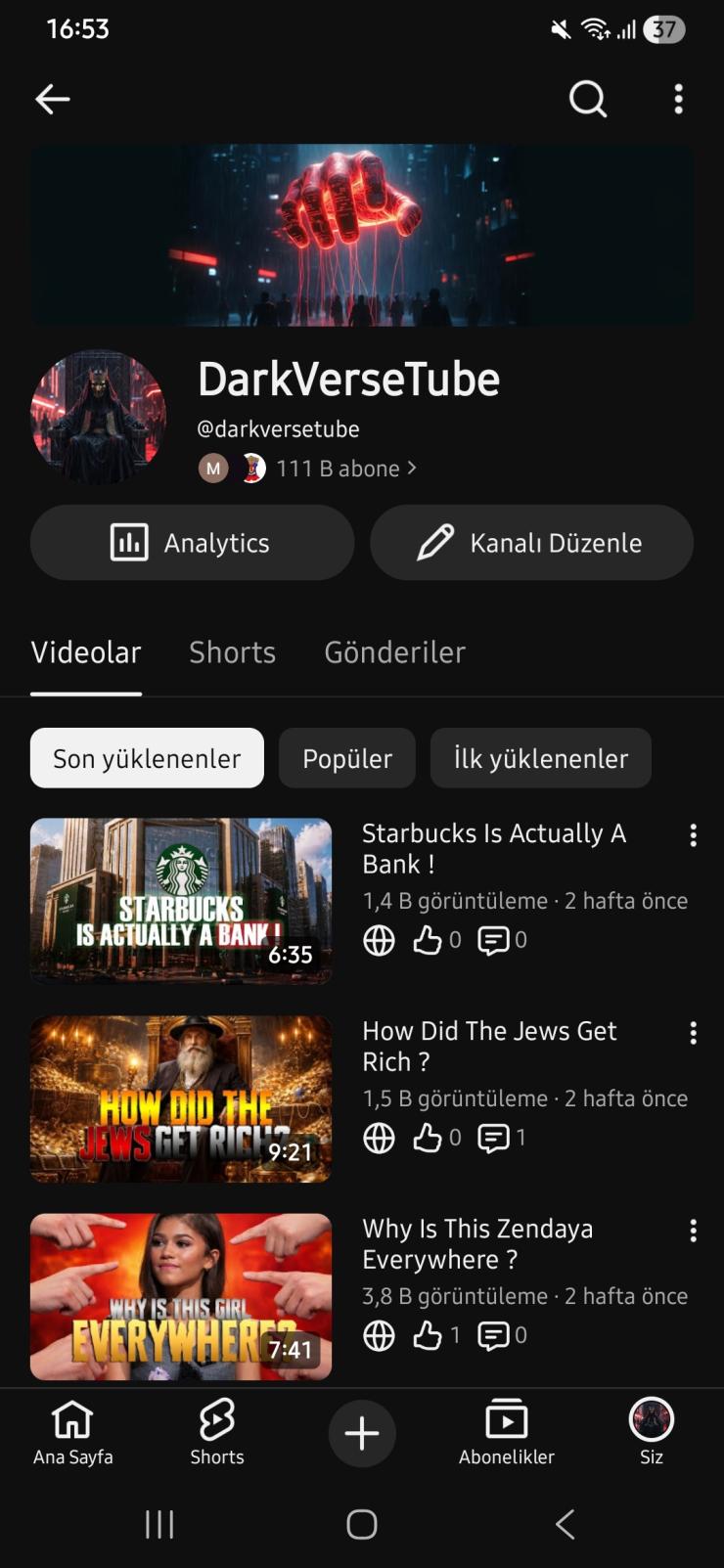Sort by the İlk yüklenenler chip
This screenshot has width=724, height=1568.
(x=541, y=758)
